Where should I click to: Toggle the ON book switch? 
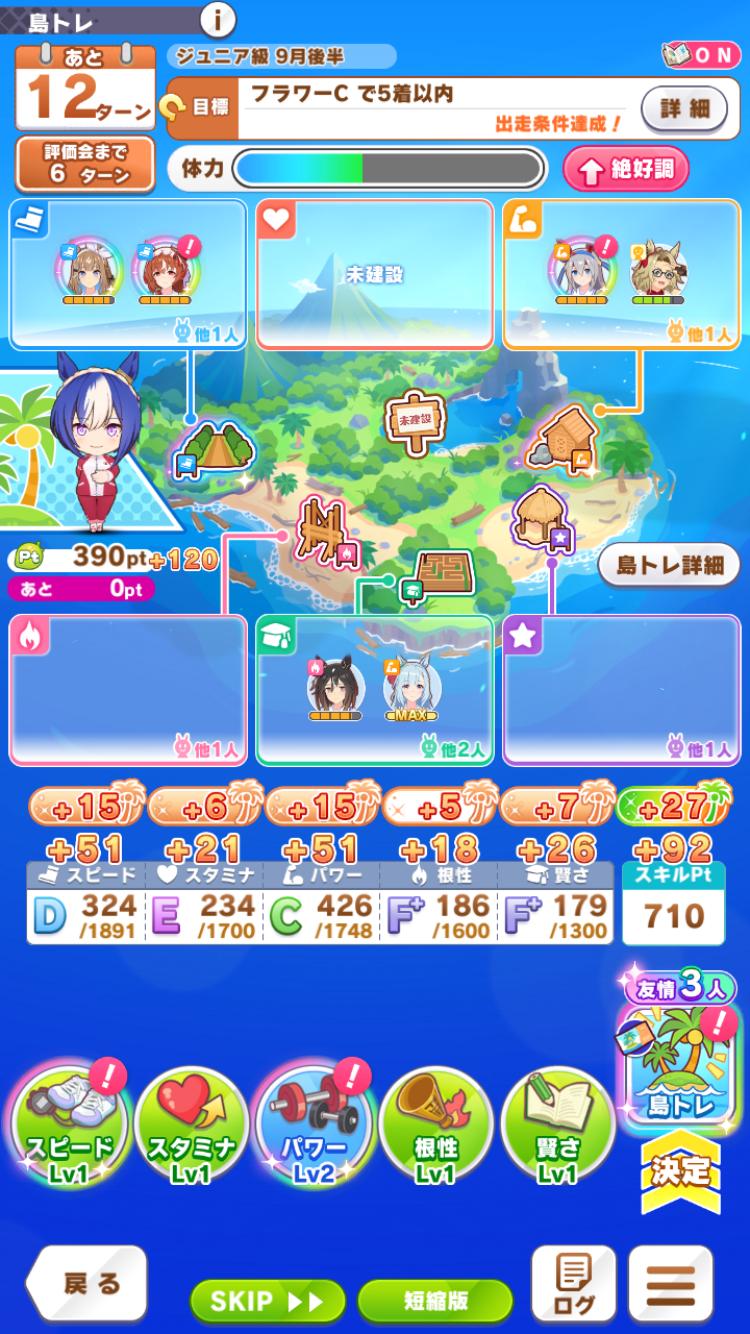[x=699, y=55]
